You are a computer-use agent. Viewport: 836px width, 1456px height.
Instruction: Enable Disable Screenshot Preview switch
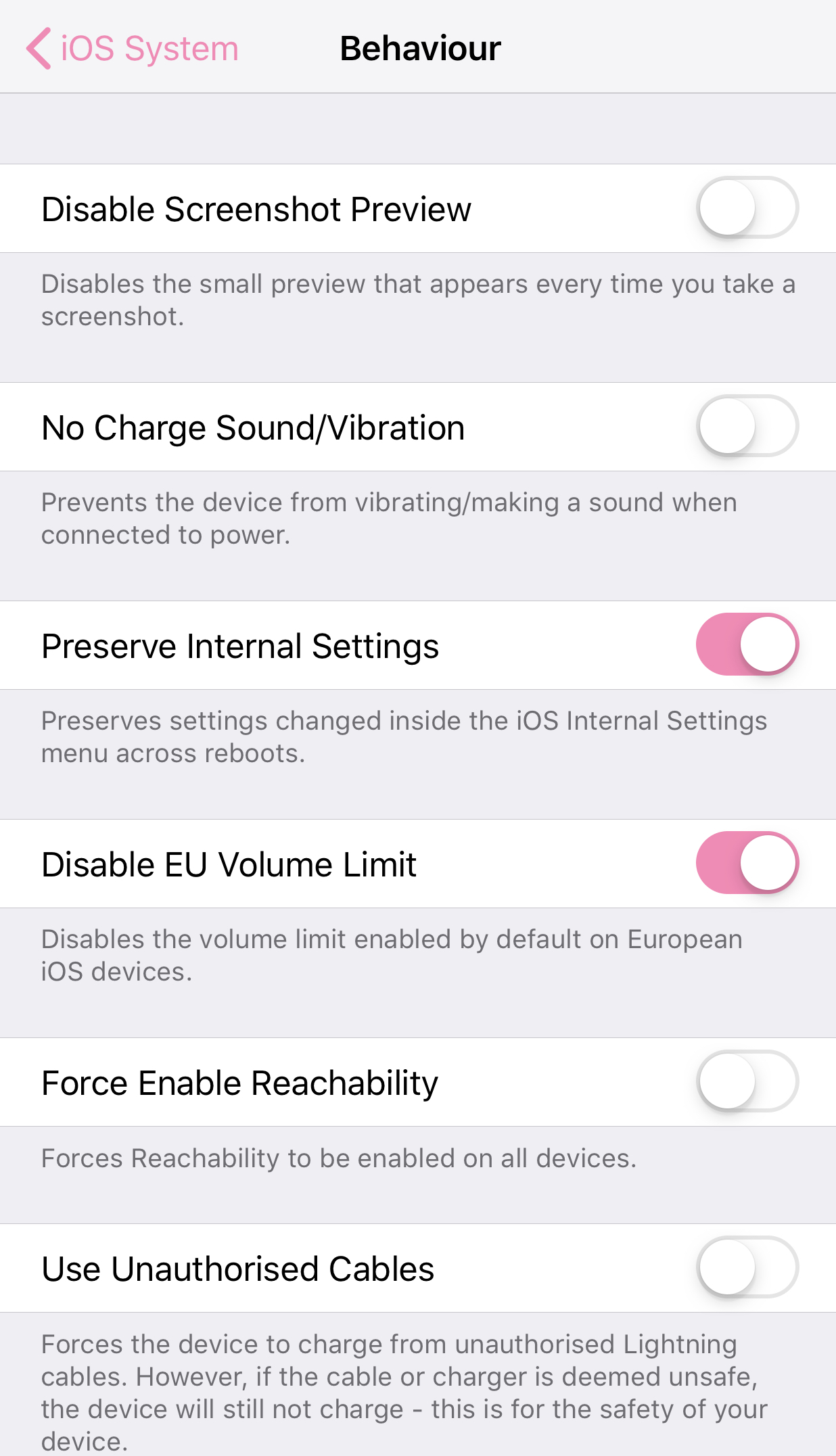[747, 208]
